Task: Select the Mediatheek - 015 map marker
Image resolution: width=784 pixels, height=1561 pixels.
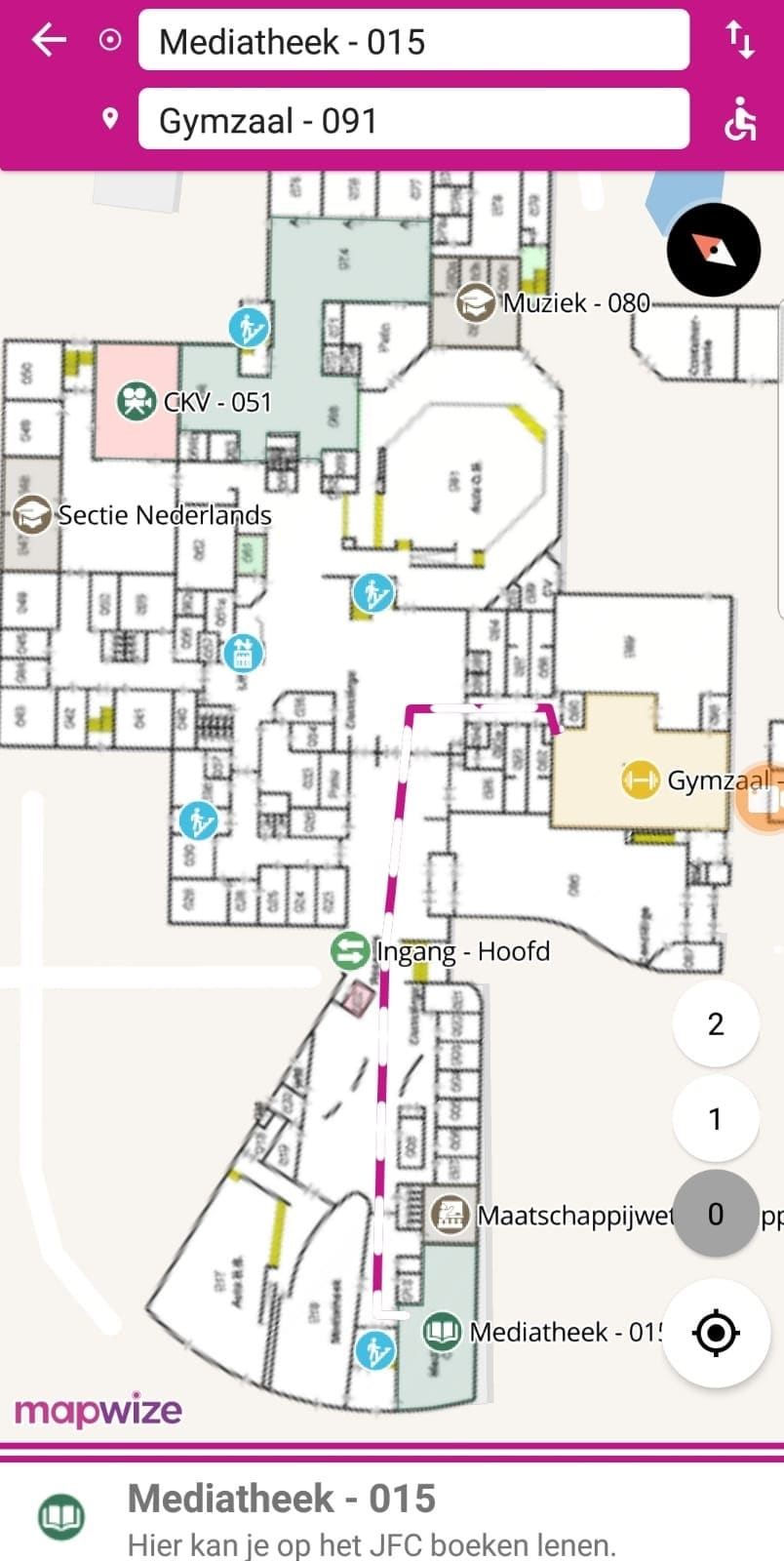Action: 442,1331
